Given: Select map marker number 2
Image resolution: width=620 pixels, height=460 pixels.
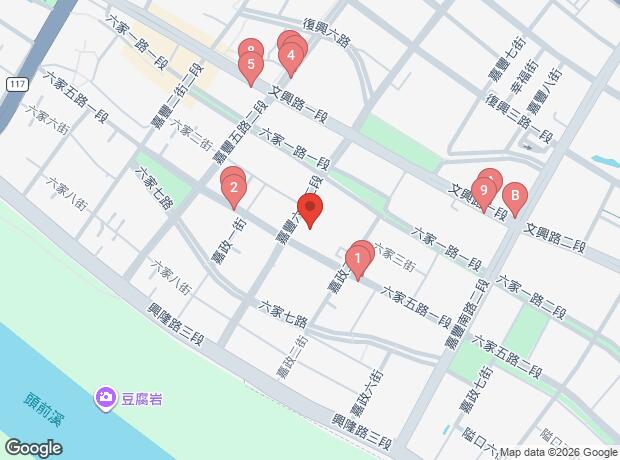Looking at the screenshot, I should click(232, 186).
